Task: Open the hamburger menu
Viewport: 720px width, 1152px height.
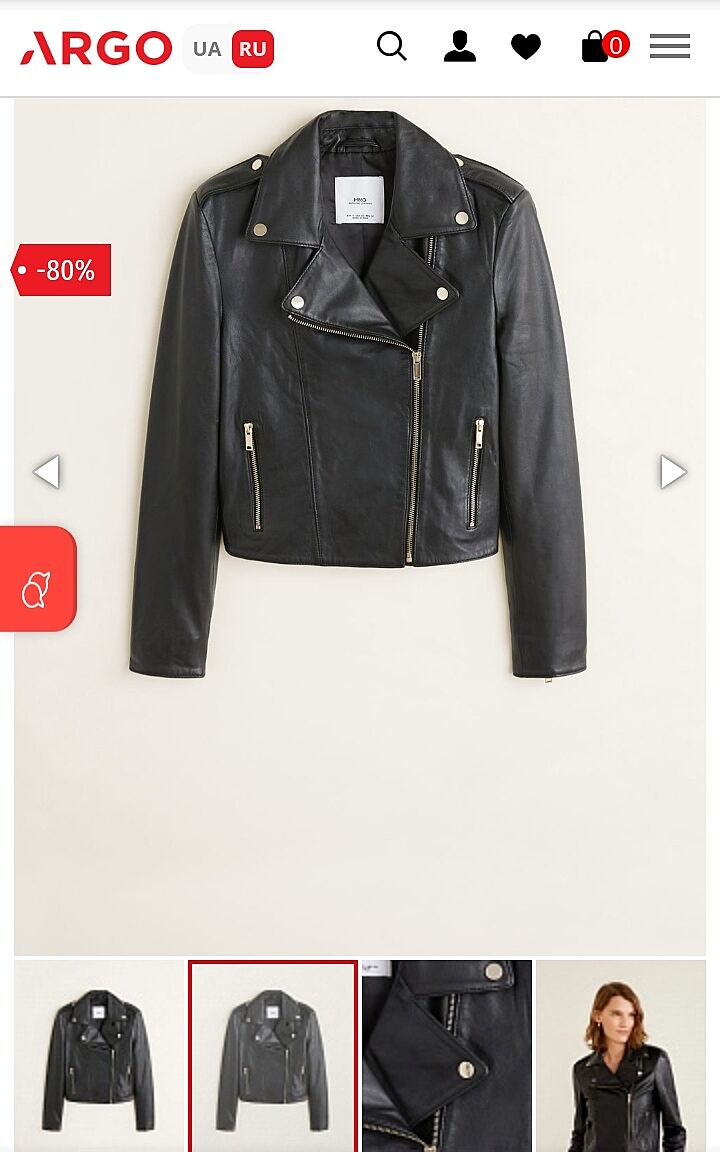Action: pyautogui.click(x=670, y=46)
